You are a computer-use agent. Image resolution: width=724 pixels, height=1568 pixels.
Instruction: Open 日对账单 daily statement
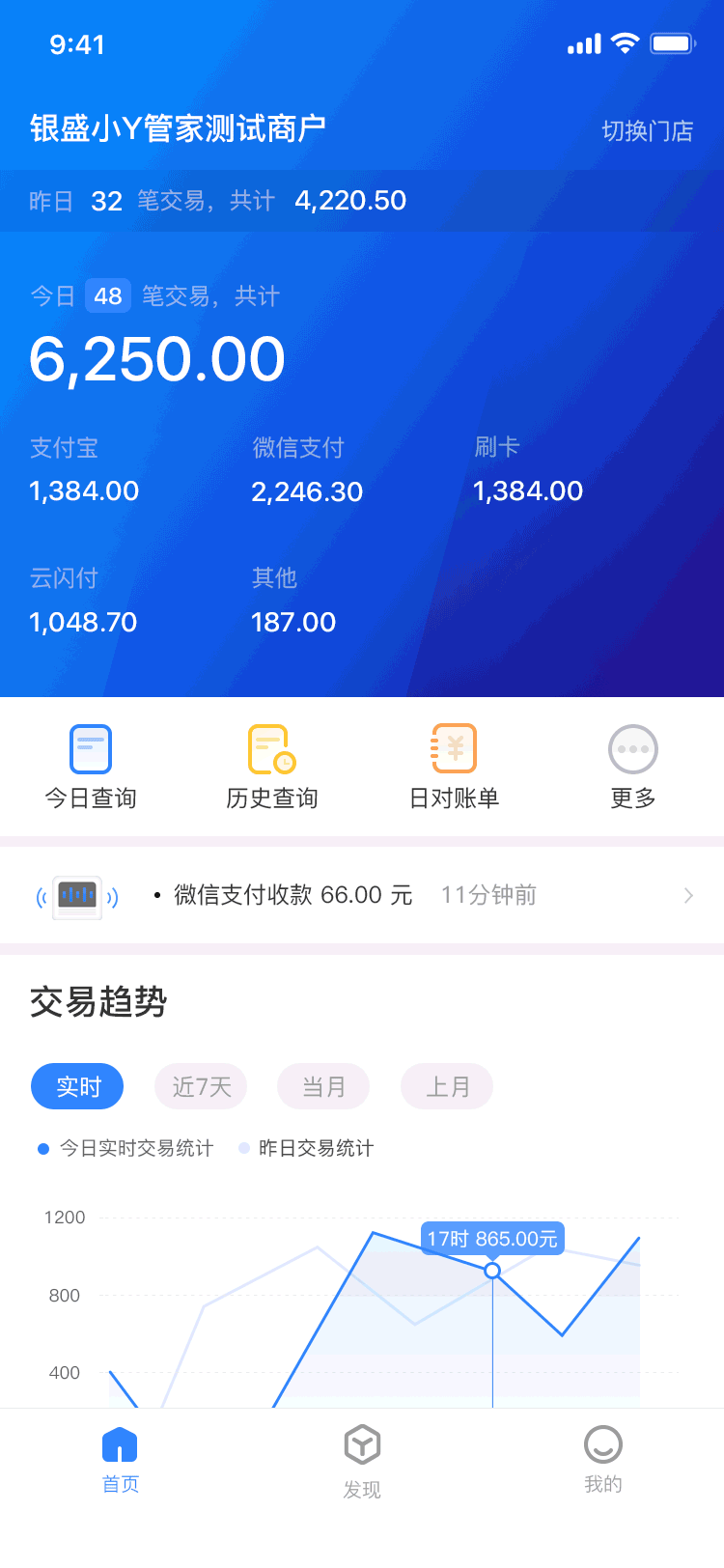point(454,768)
